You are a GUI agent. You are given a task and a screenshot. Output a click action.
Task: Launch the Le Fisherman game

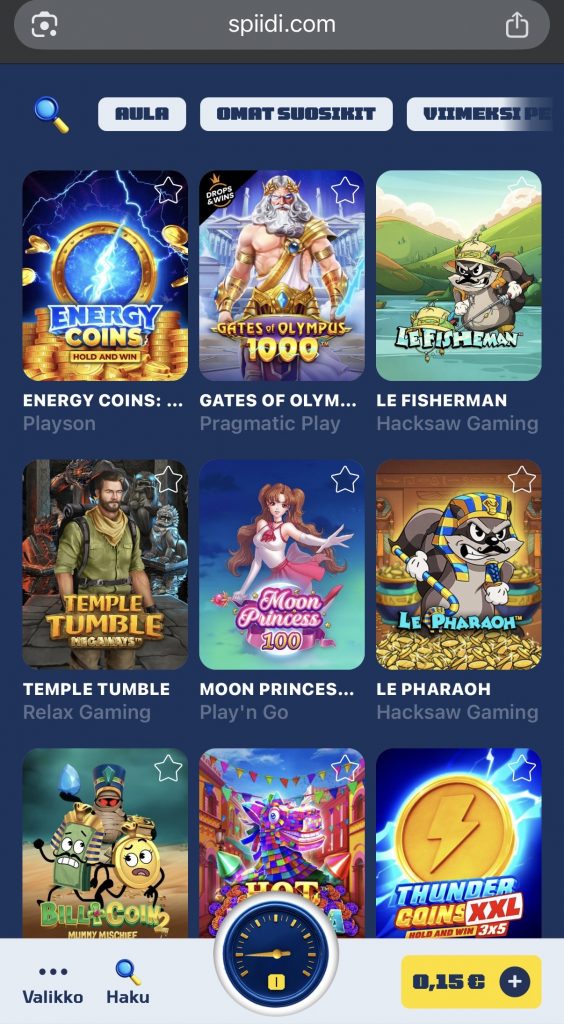(458, 276)
